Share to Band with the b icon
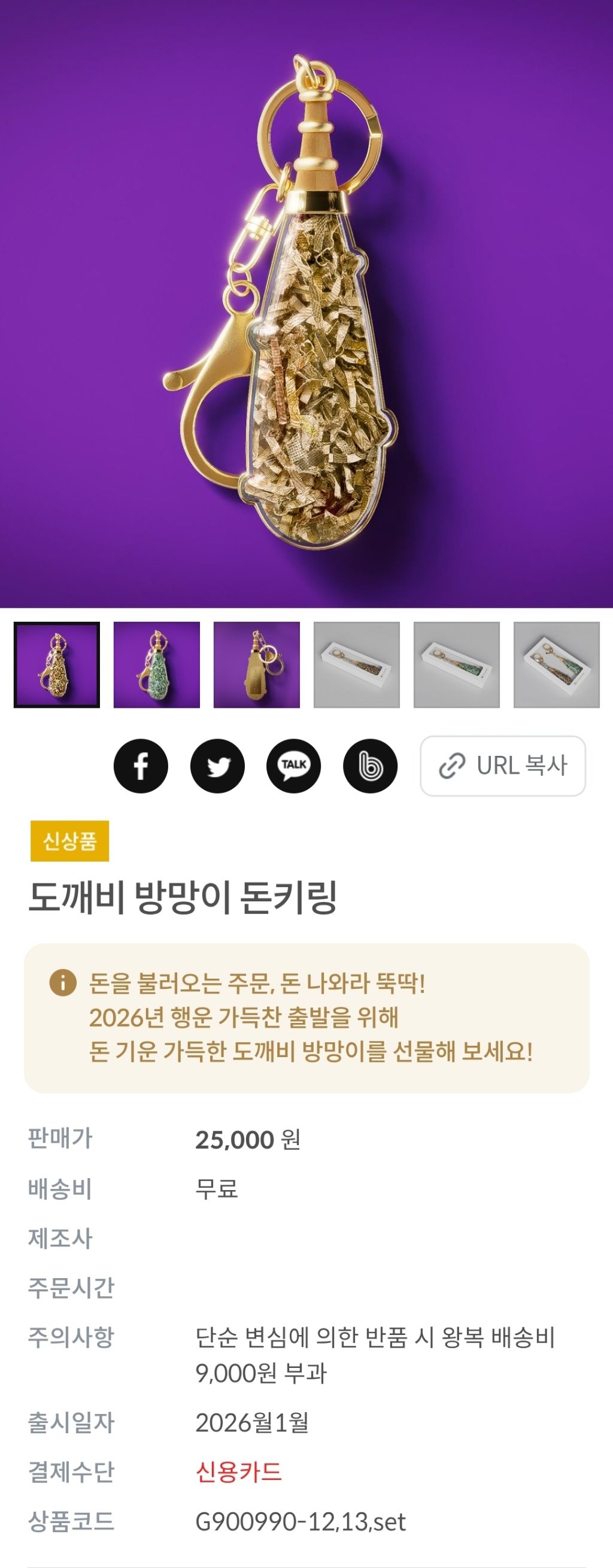The image size is (613, 1568). [370, 766]
